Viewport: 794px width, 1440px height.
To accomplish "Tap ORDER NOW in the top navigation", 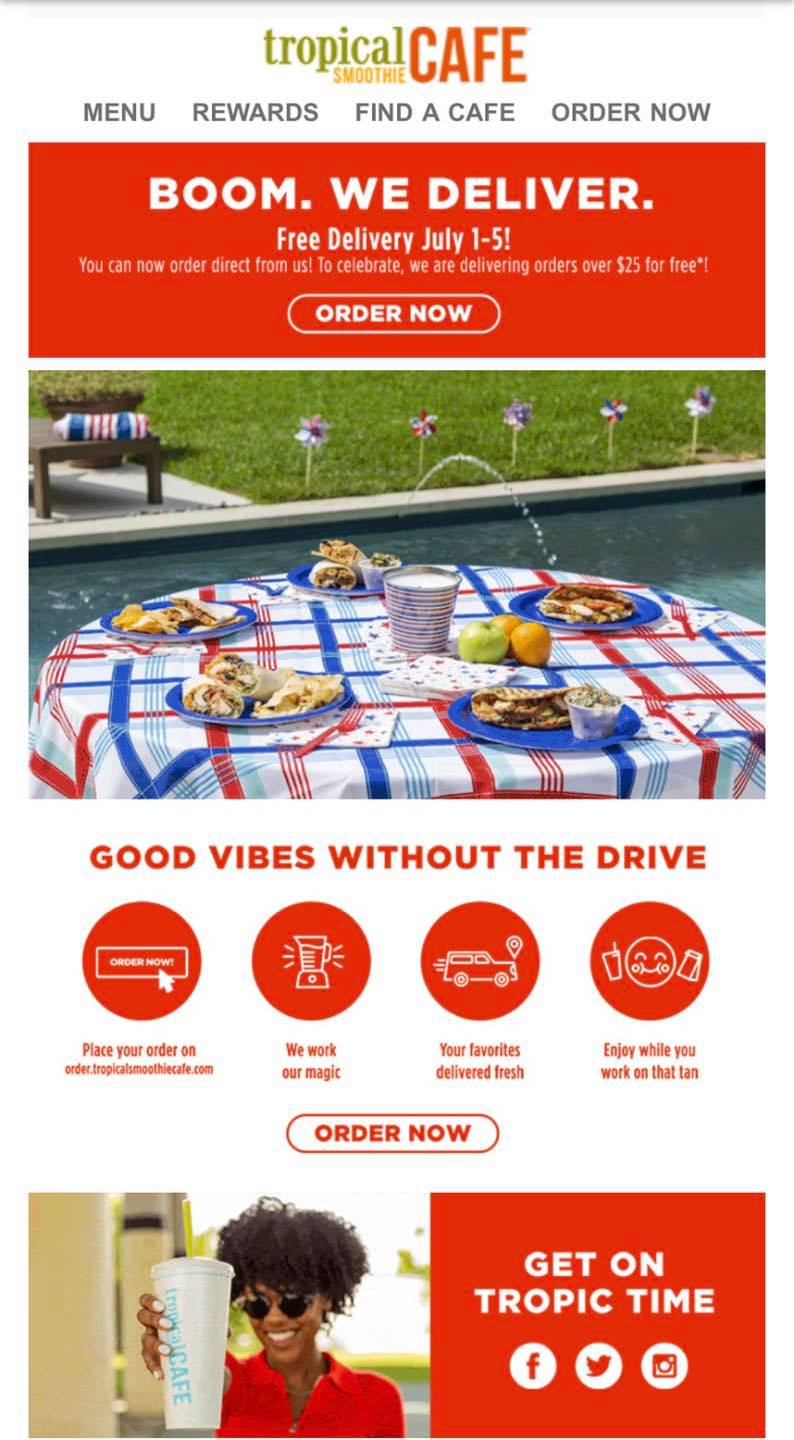I will (631, 112).
